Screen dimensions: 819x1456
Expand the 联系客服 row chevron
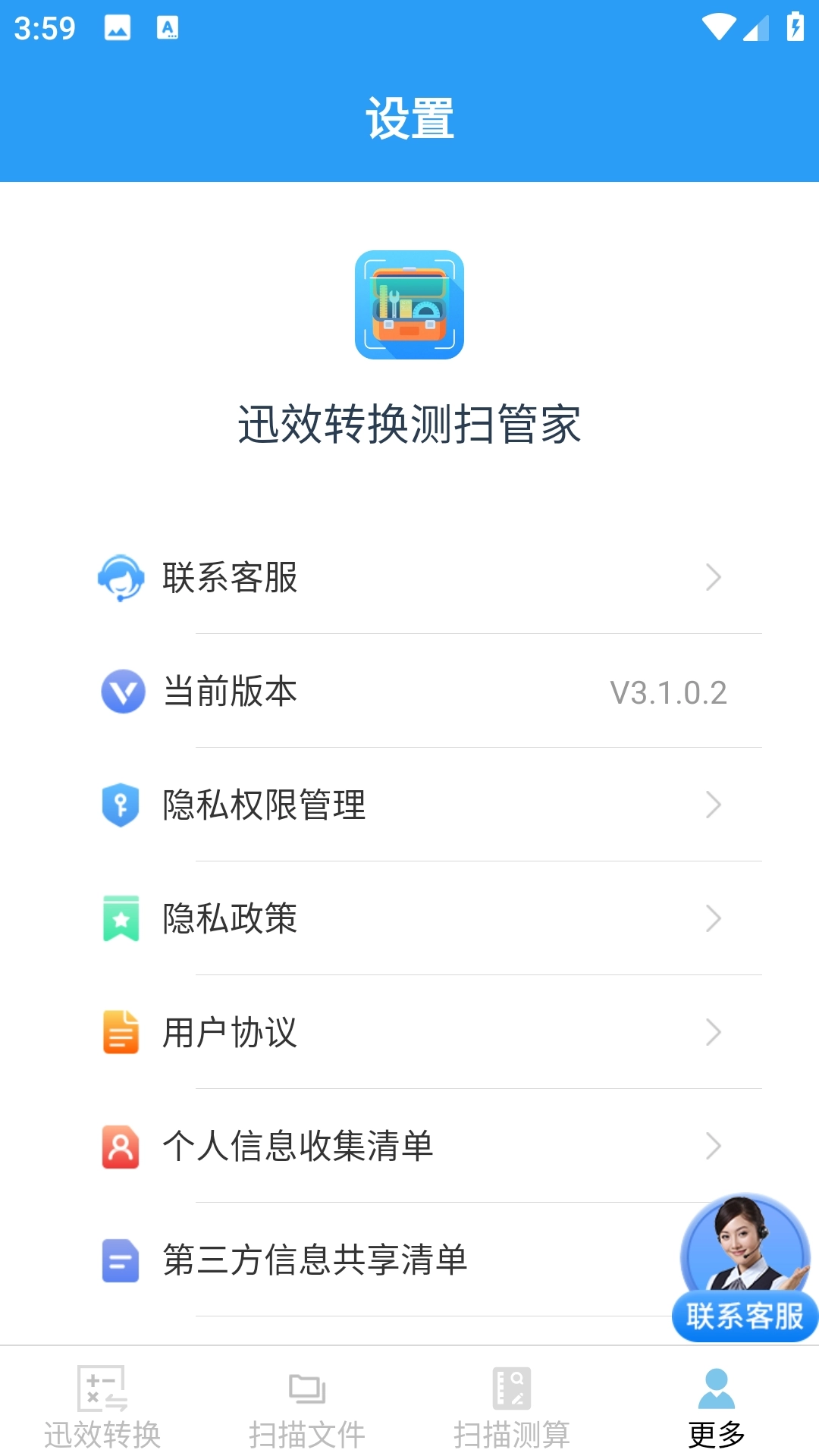(714, 578)
